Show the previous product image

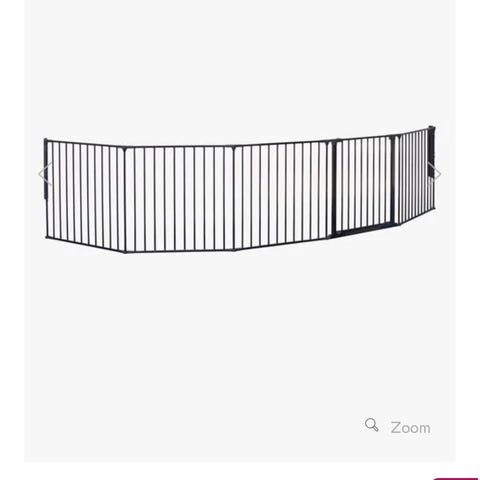pyautogui.click(x=45, y=174)
